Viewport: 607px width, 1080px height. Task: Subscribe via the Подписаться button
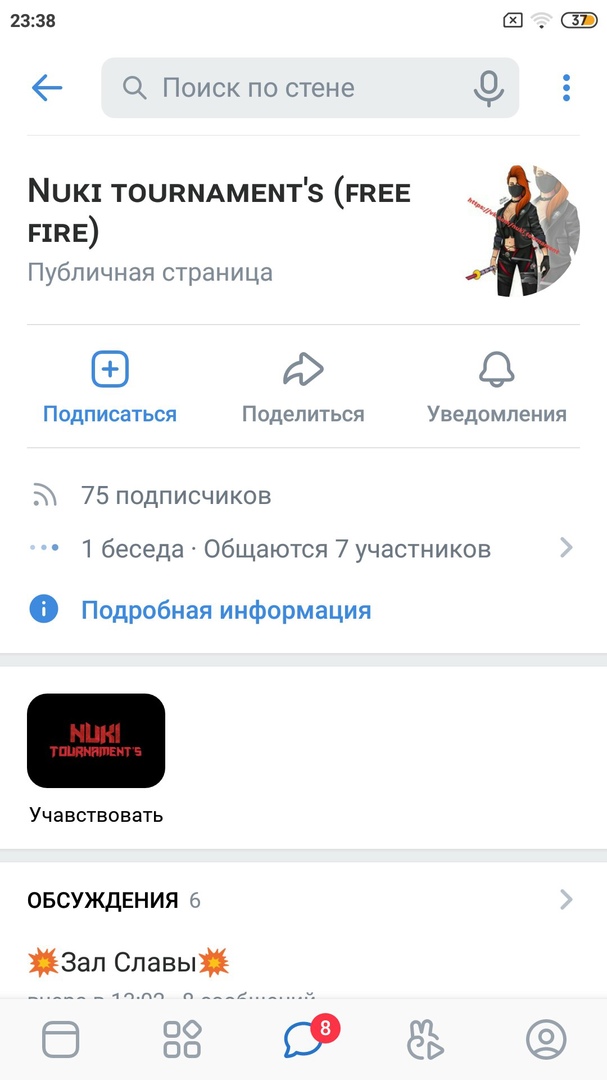point(110,387)
